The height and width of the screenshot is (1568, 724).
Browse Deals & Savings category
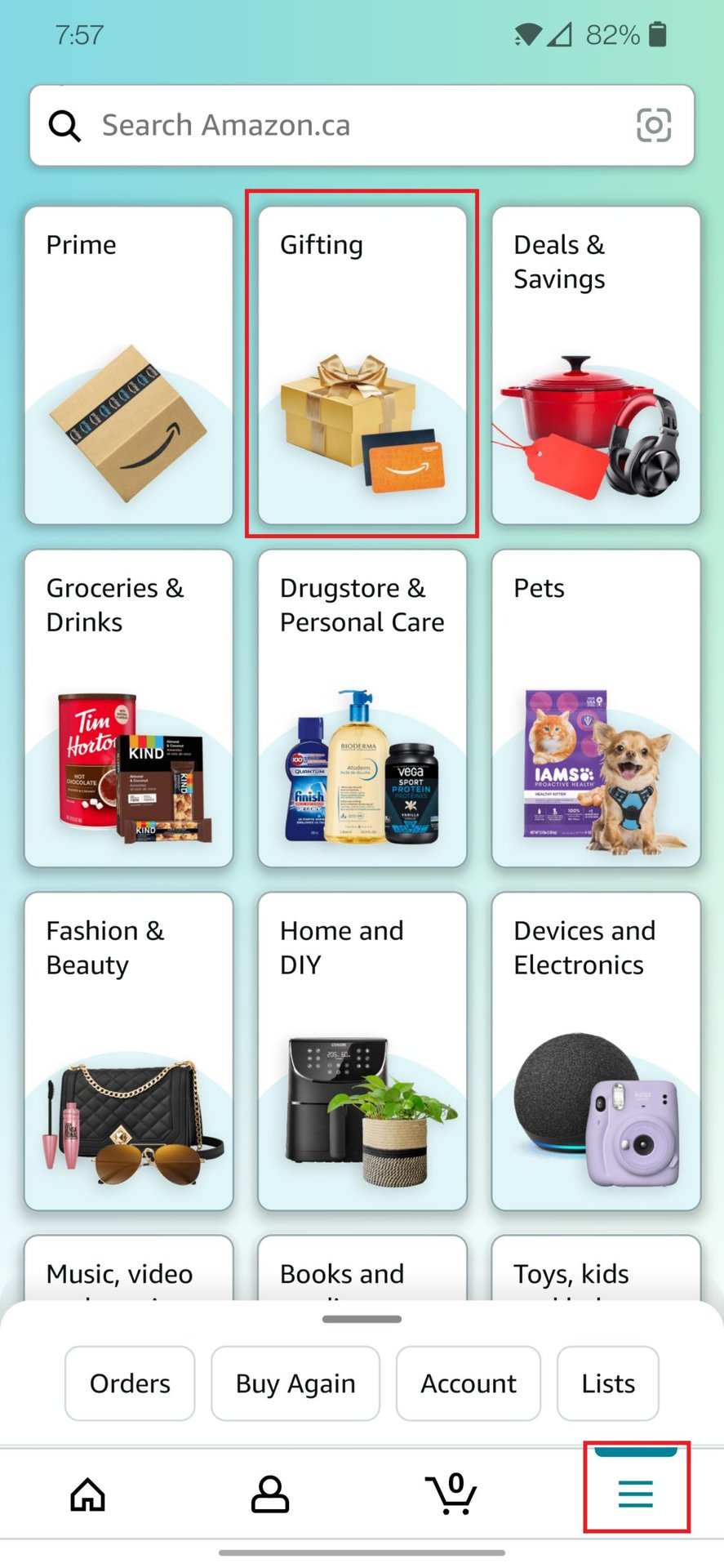(x=596, y=365)
